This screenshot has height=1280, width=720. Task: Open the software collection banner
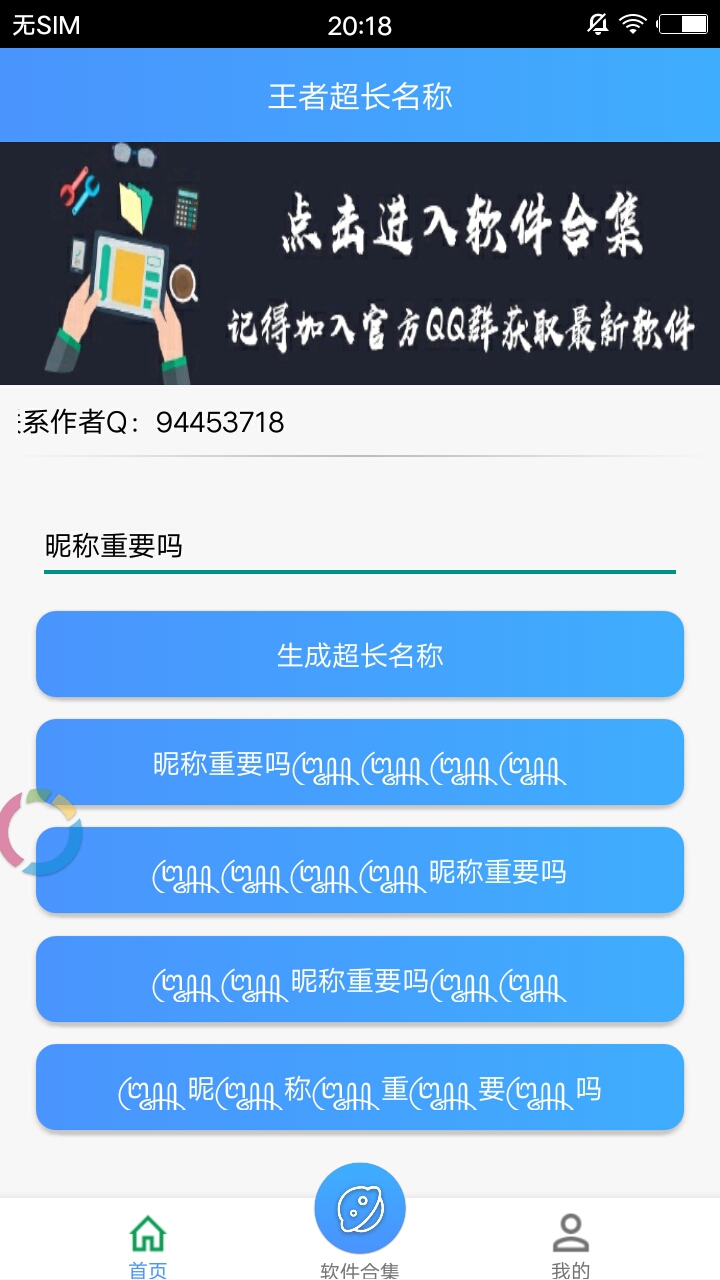coord(360,263)
